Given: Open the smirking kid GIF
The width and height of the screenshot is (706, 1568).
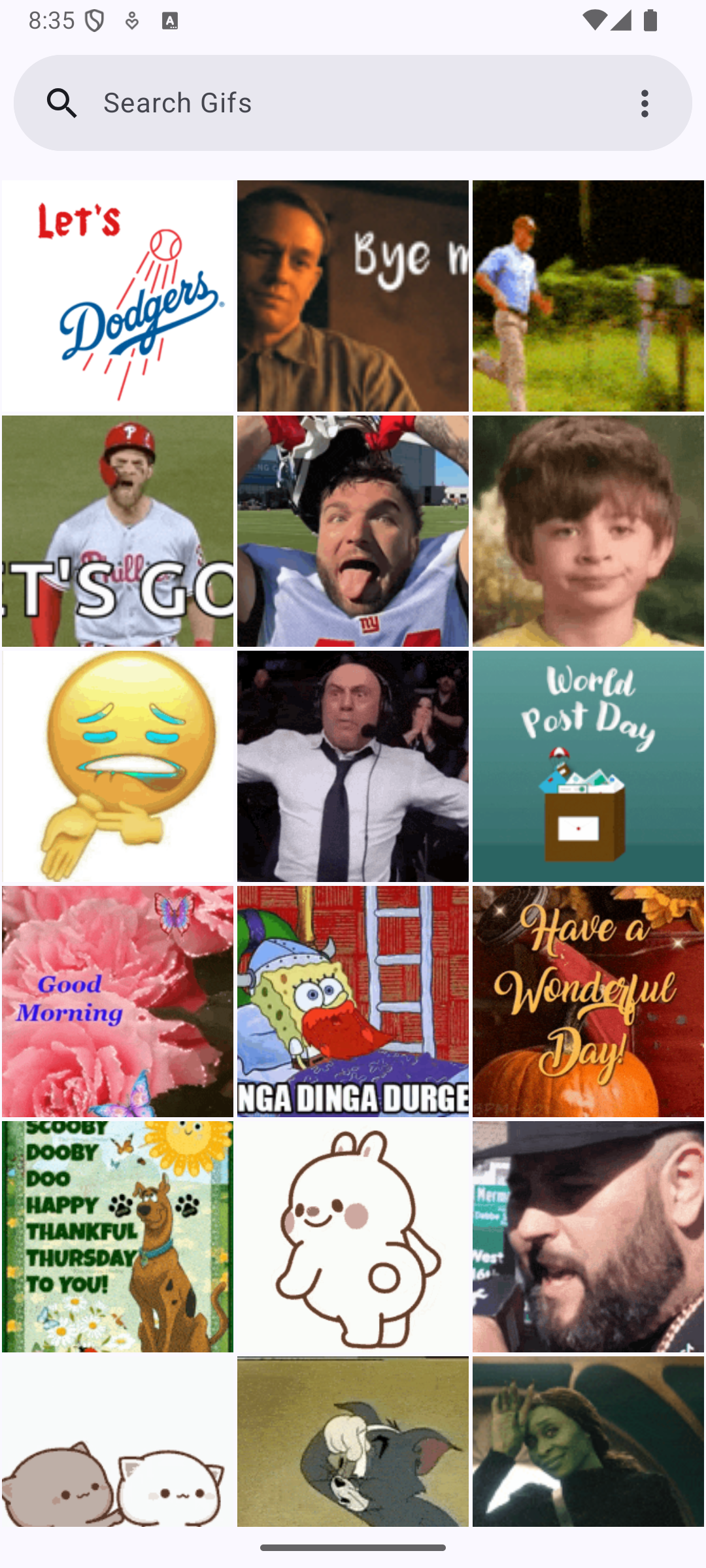Looking at the screenshot, I should (588, 531).
